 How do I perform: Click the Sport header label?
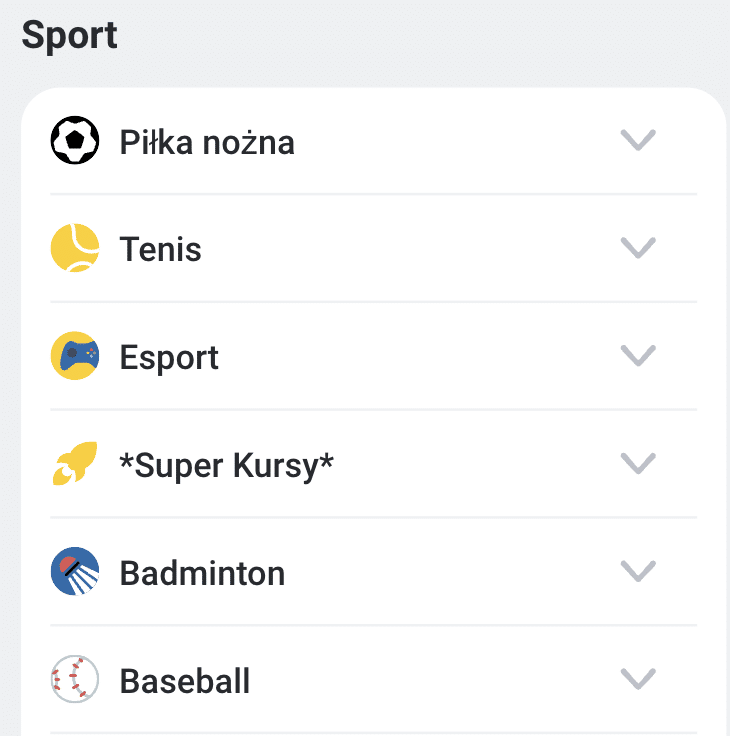tap(69, 35)
